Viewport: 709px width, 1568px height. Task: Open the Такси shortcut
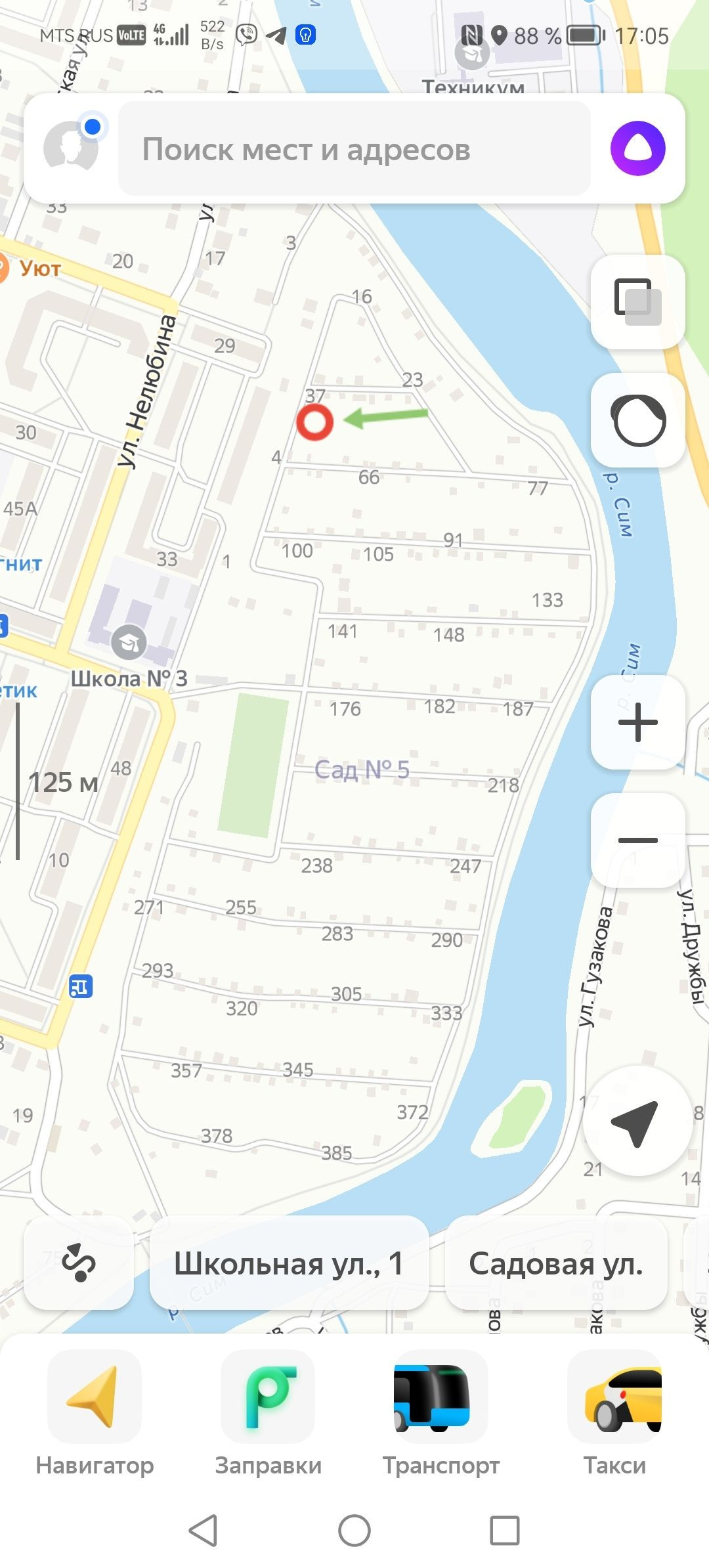(x=614, y=1413)
